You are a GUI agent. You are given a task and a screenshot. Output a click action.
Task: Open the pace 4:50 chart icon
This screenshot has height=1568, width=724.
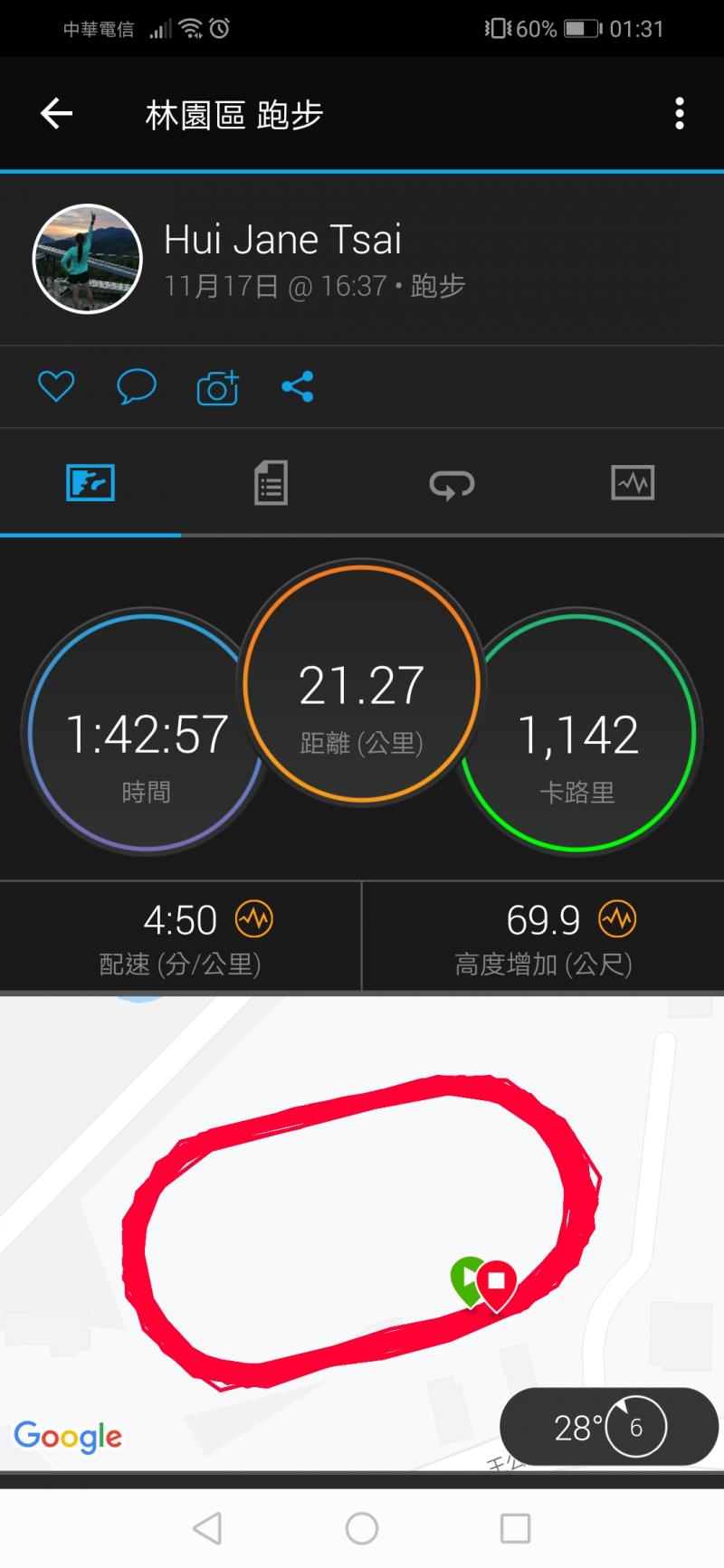coord(254,919)
